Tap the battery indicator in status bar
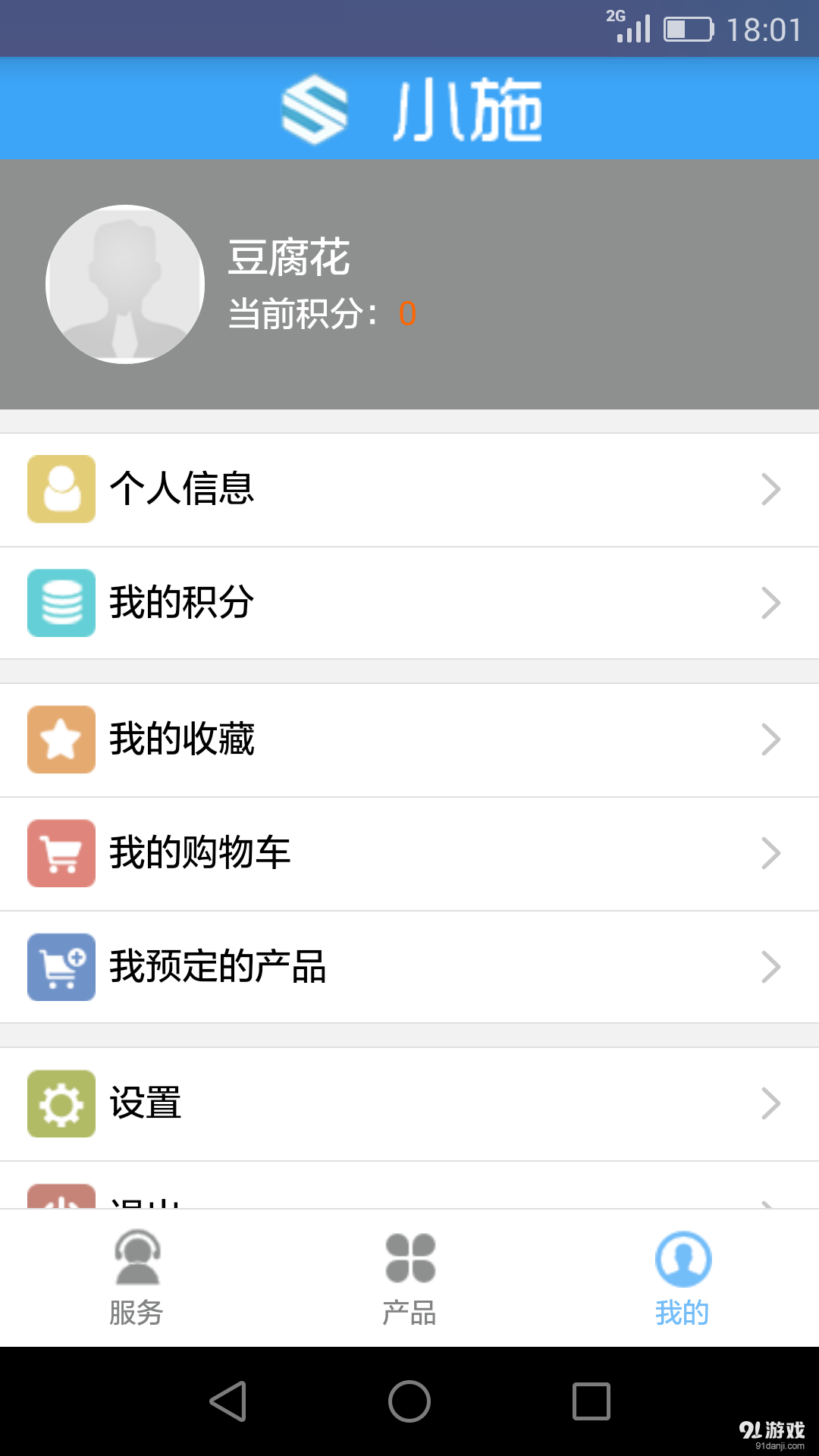The width and height of the screenshot is (819, 1456). coord(686,30)
